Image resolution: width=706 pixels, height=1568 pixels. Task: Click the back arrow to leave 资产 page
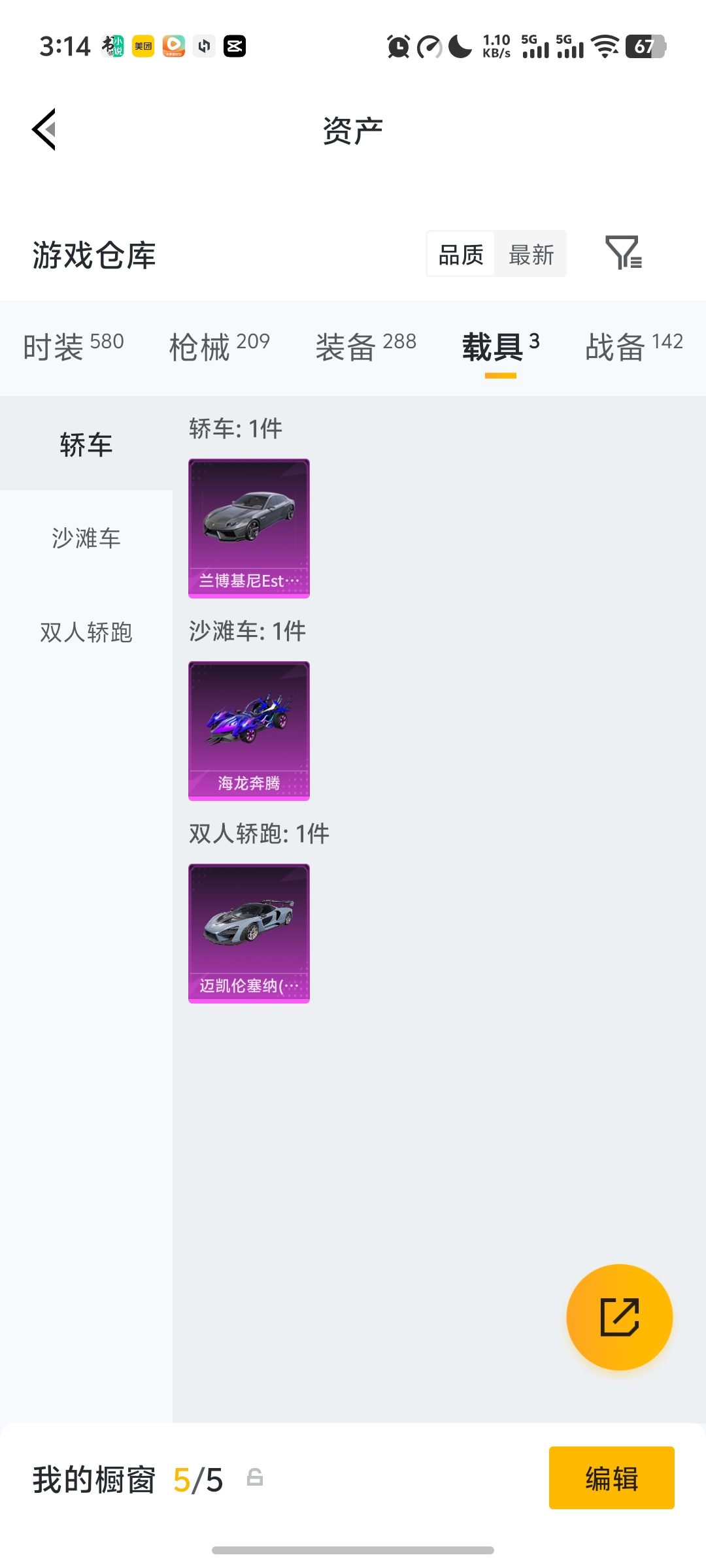click(46, 129)
